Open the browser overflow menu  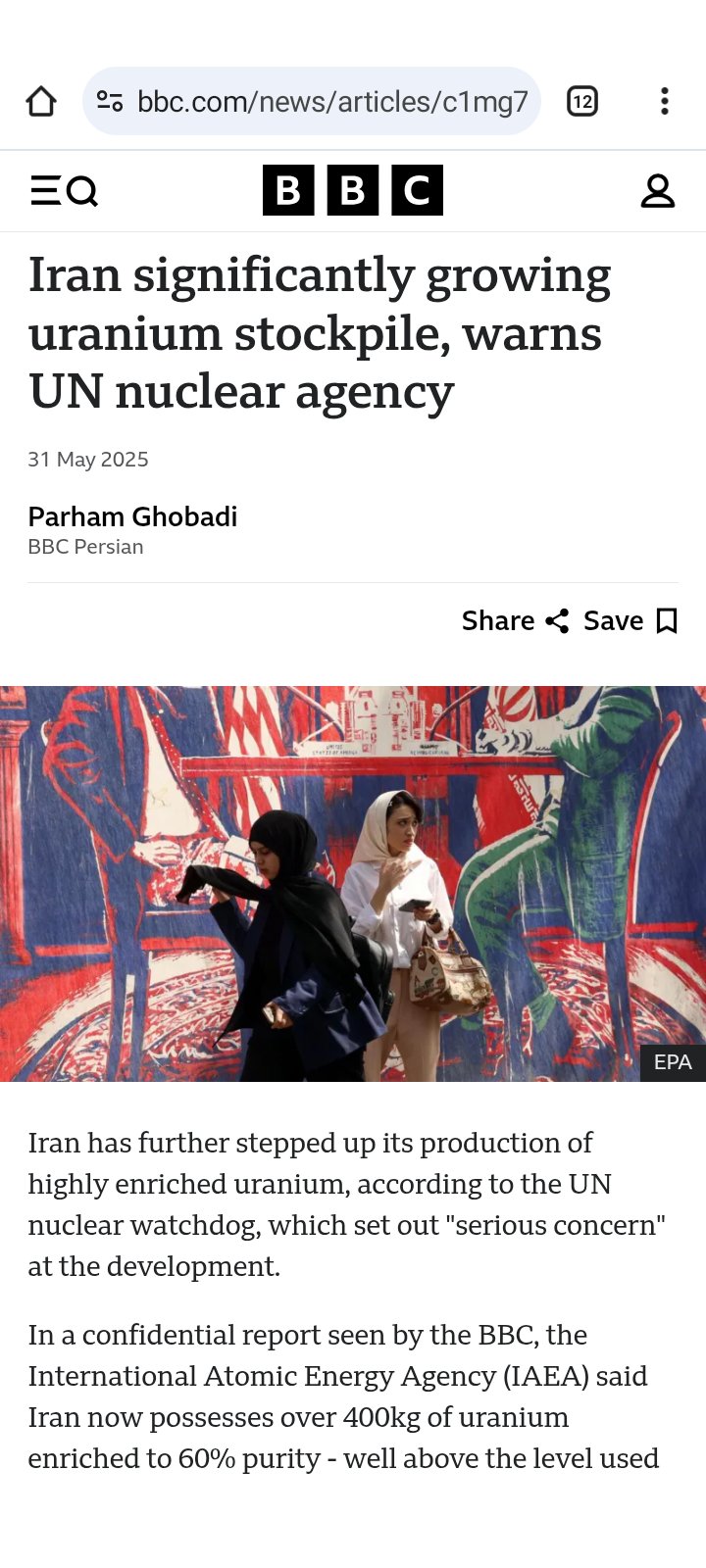(x=665, y=101)
